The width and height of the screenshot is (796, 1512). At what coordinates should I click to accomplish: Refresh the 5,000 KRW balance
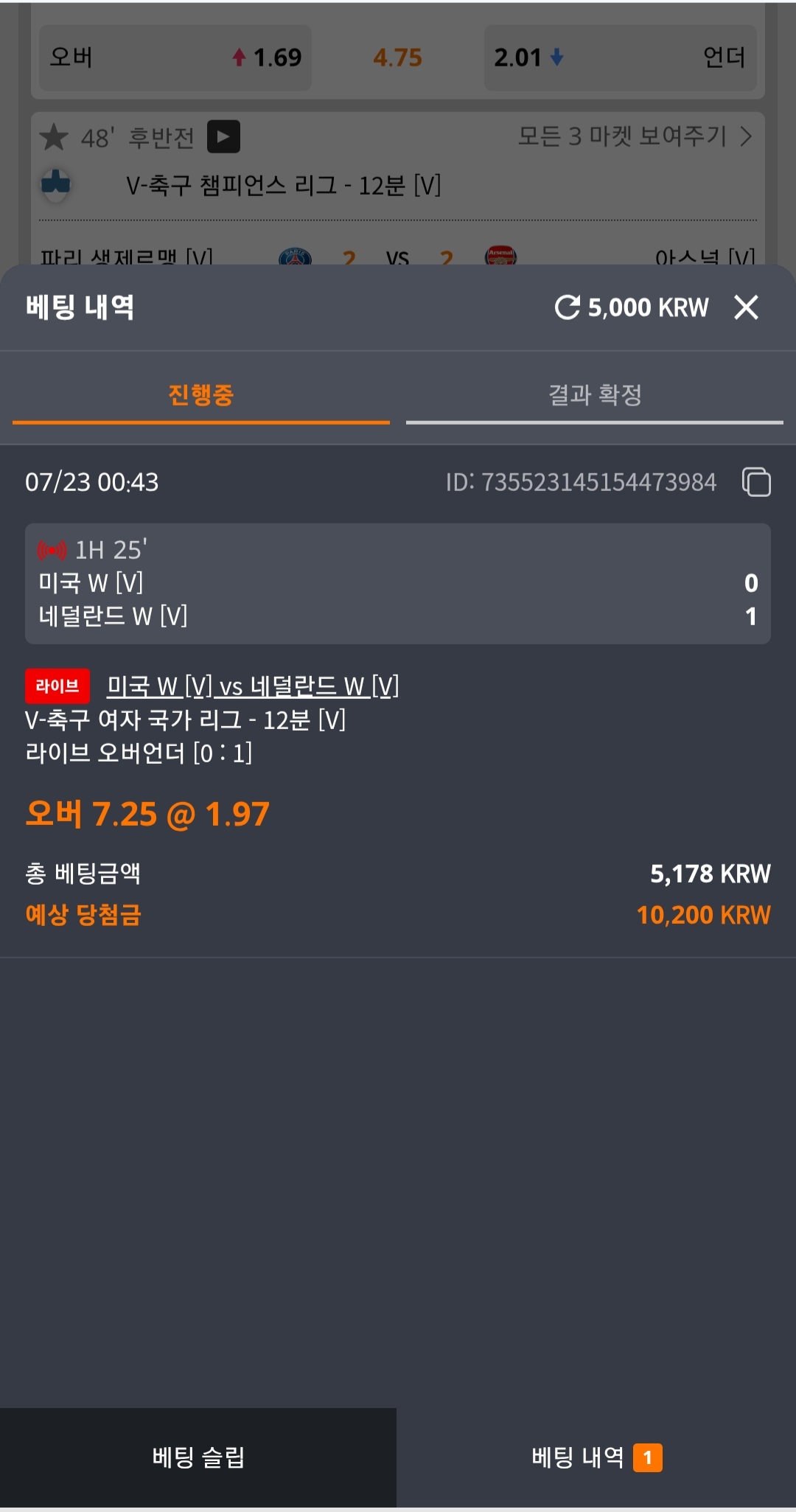pos(567,307)
